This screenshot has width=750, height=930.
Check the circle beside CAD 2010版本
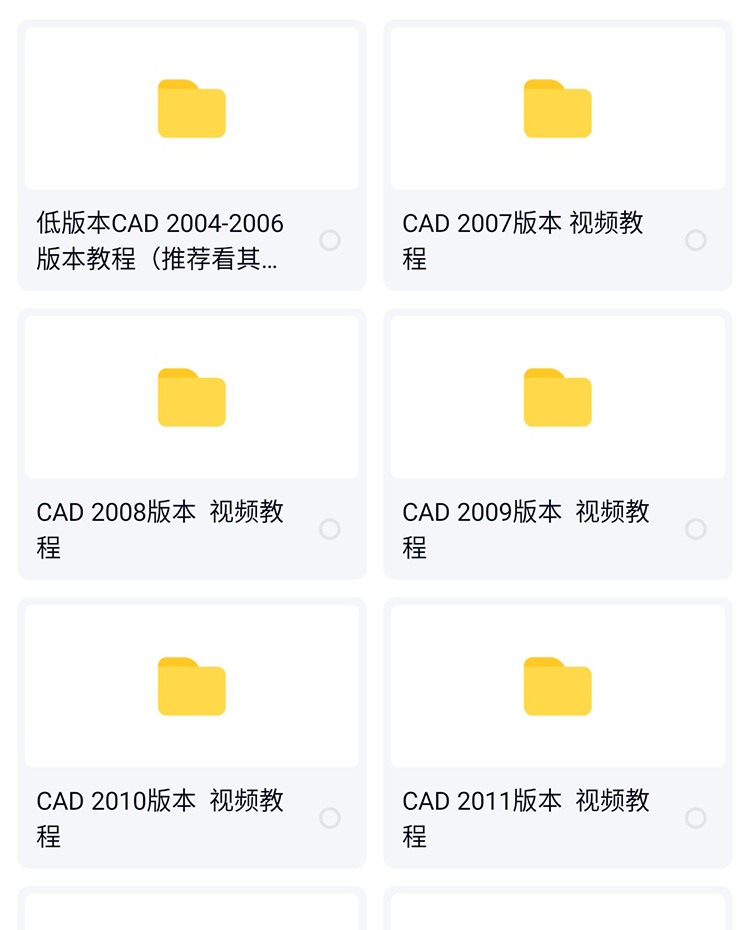[x=330, y=818]
